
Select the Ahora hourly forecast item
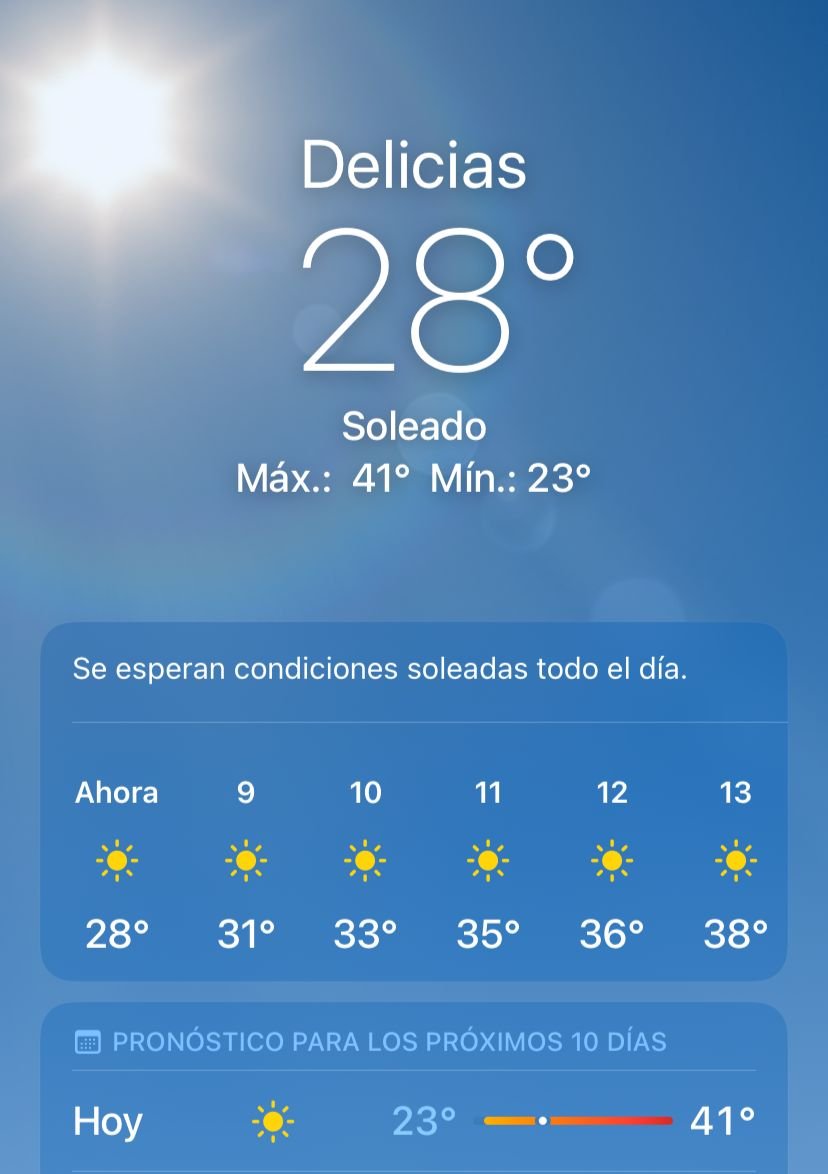(117, 864)
